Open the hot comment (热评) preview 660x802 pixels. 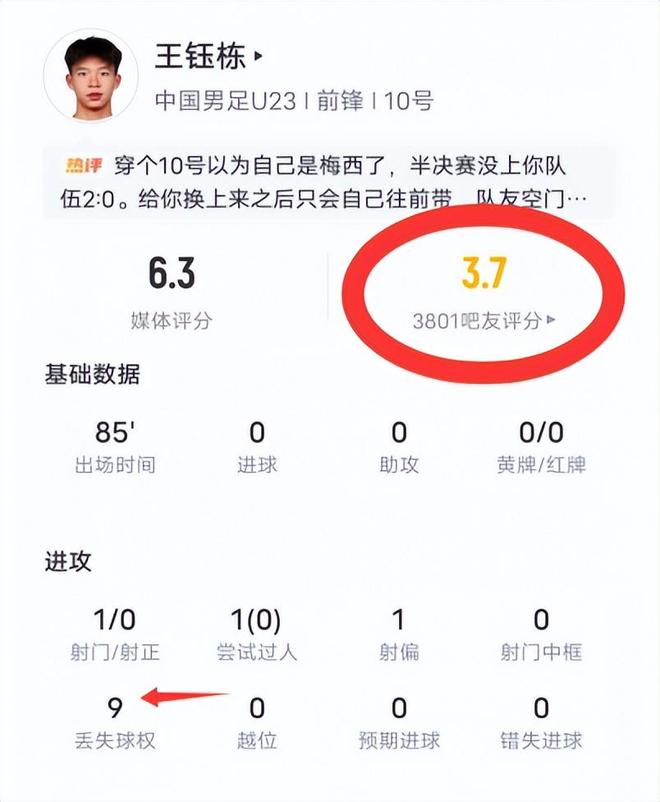330,182
